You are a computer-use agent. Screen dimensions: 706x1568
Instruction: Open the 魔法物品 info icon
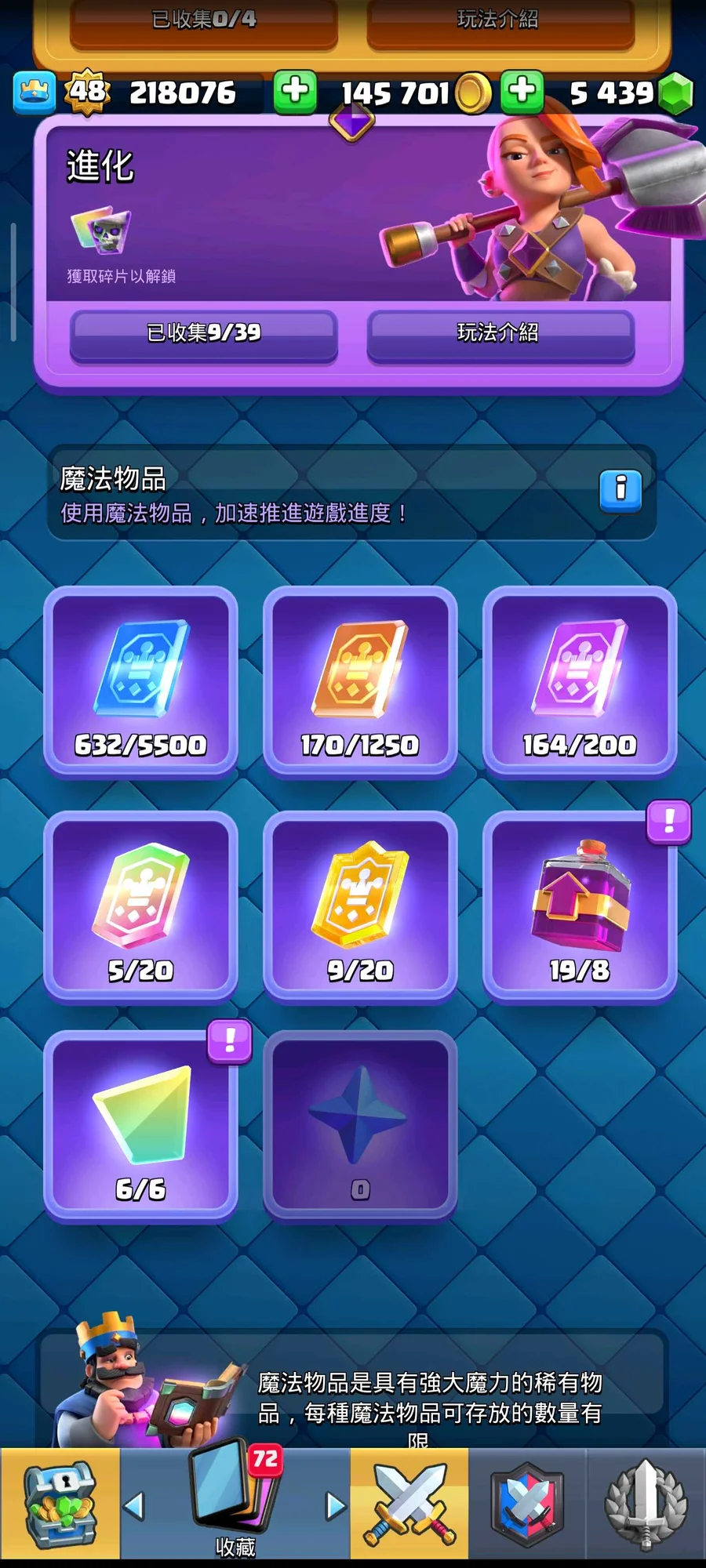click(620, 491)
